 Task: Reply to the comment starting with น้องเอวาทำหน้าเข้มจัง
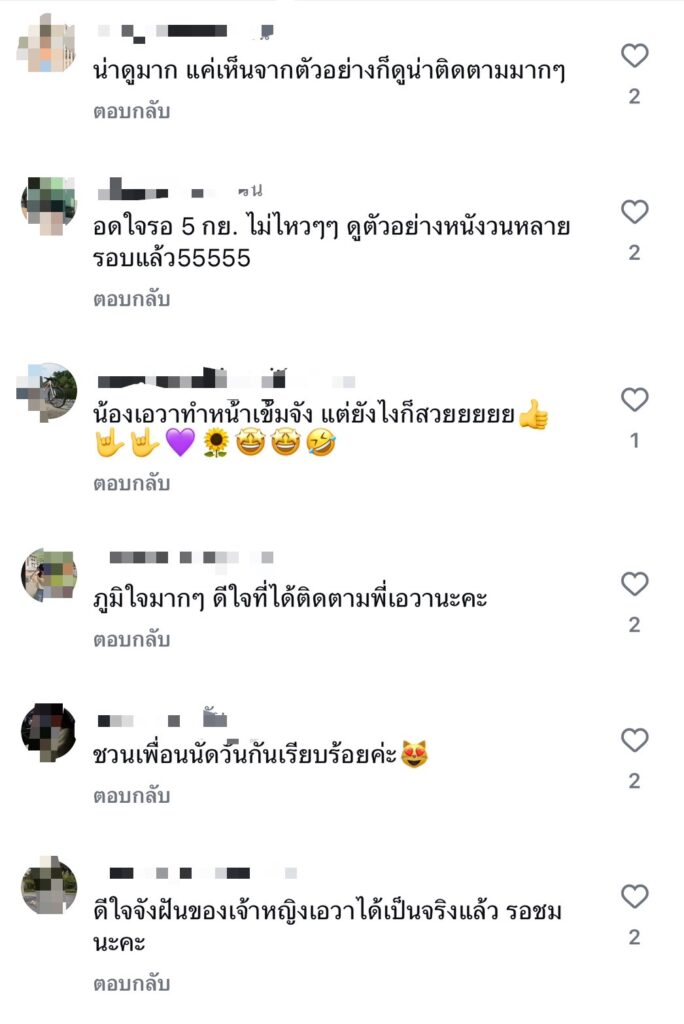pyautogui.click(x=132, y=483)
